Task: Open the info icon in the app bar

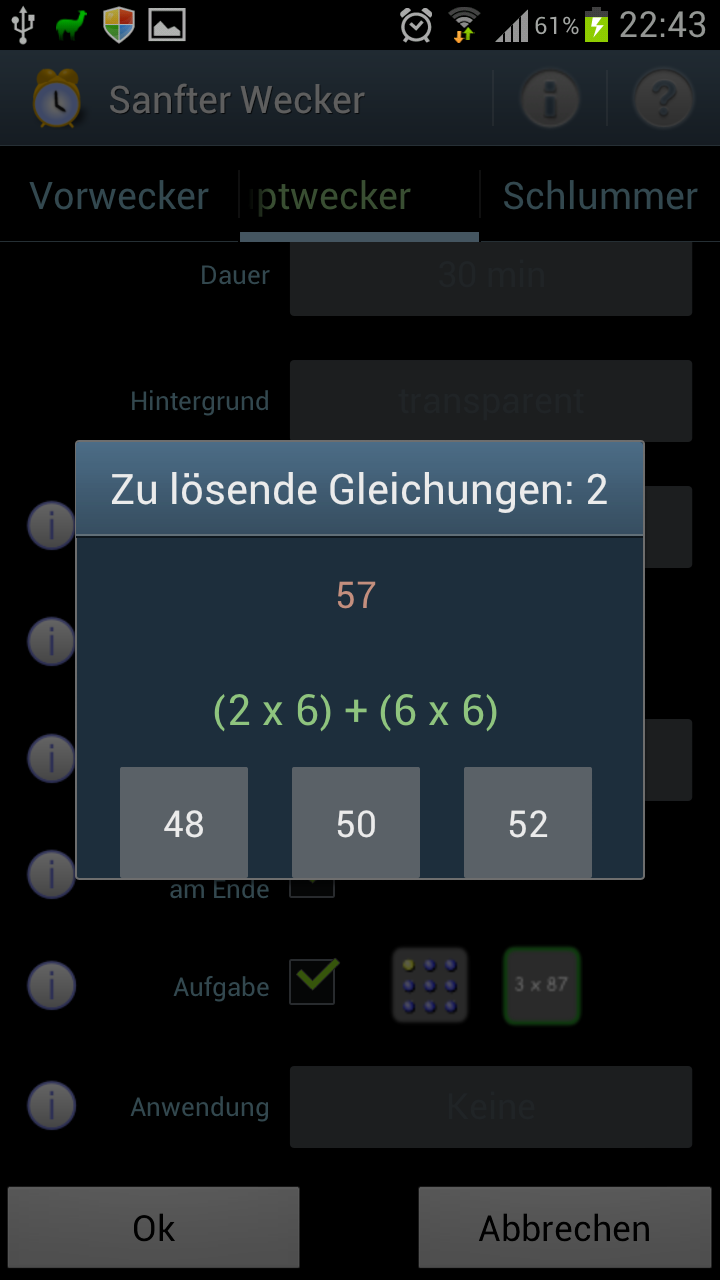Action: (x=550, y=99)
